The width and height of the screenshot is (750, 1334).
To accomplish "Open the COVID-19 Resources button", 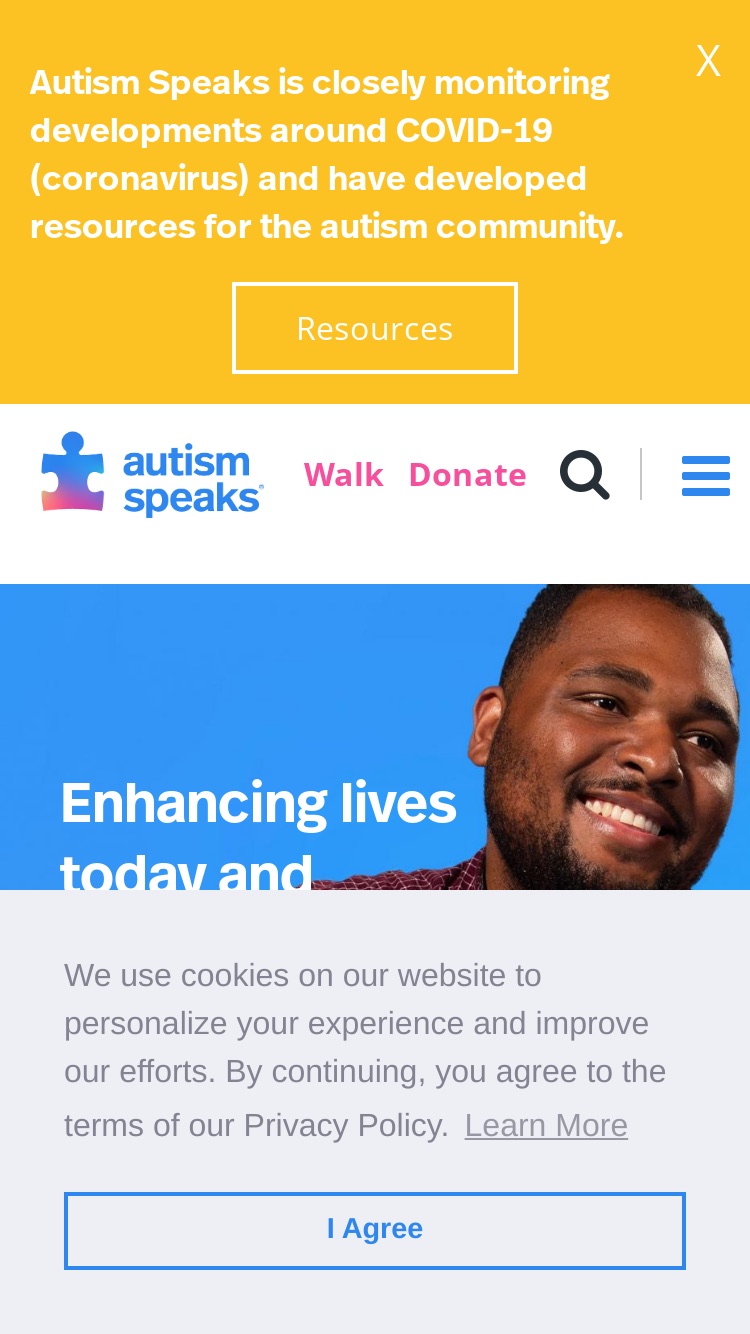I will click(x=375, y=328).
